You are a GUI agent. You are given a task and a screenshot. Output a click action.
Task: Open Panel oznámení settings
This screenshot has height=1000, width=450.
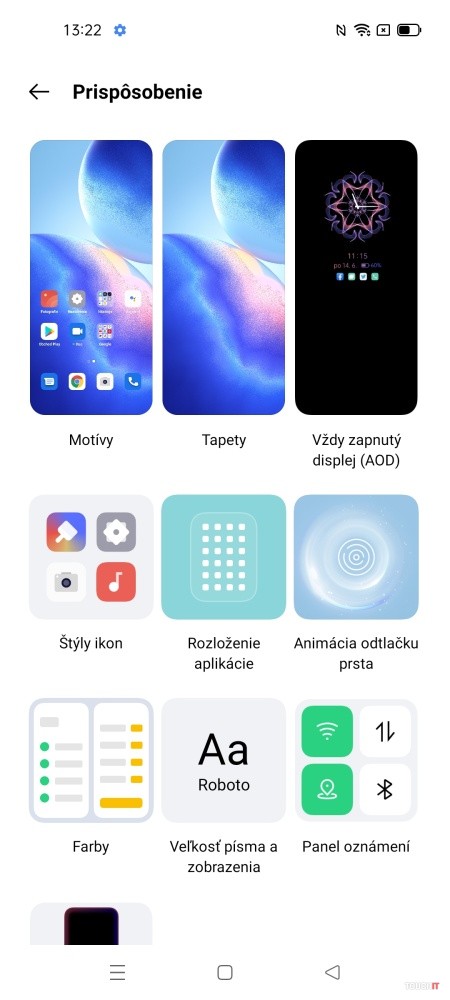click(356, 760)
